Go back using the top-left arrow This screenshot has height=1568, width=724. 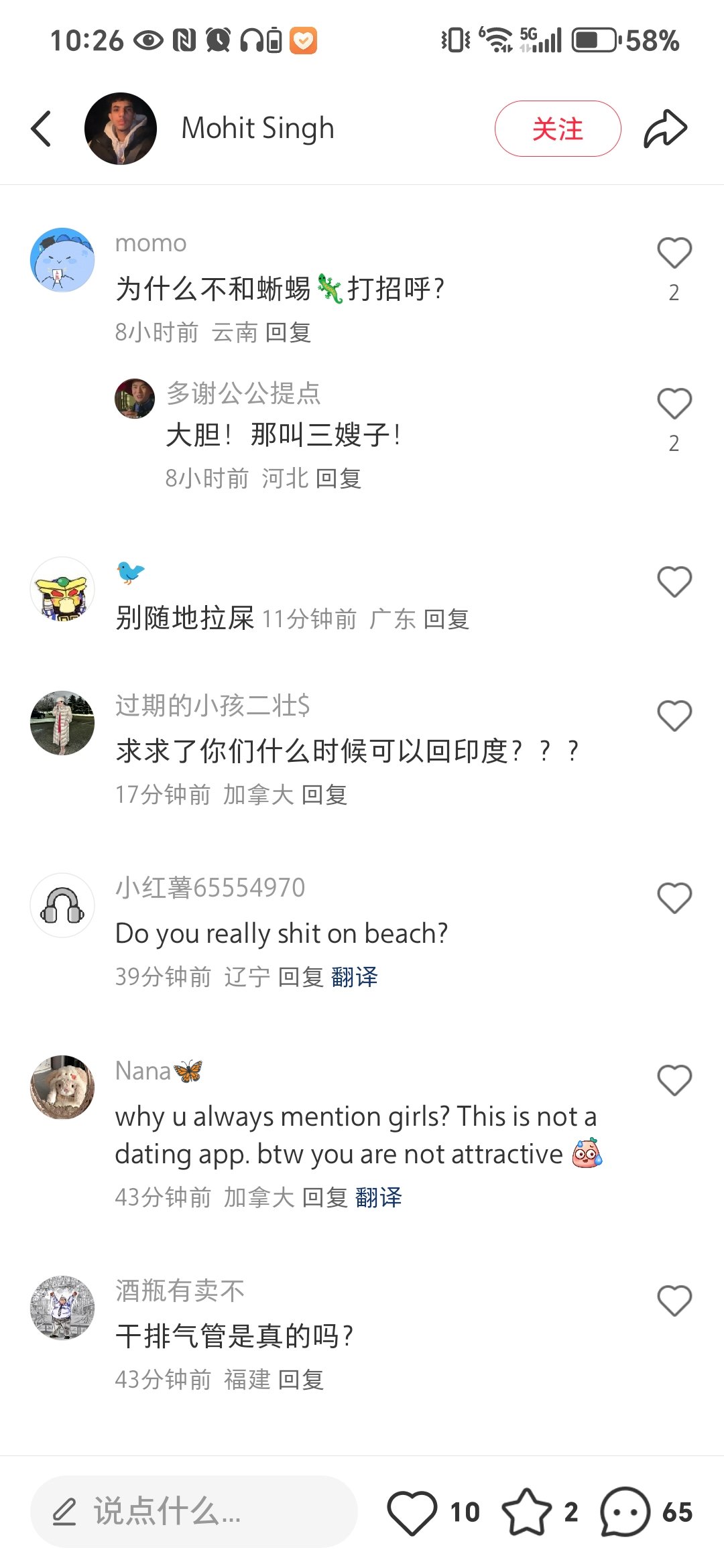pos(42,129)
